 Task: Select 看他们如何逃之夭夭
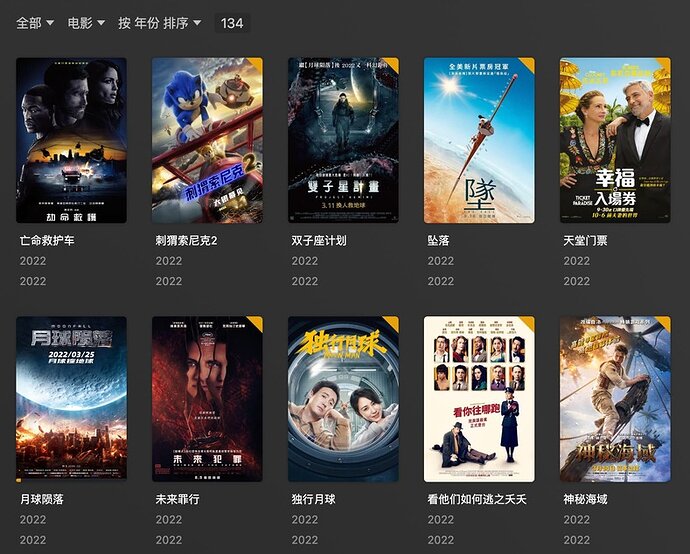(479, 399)
